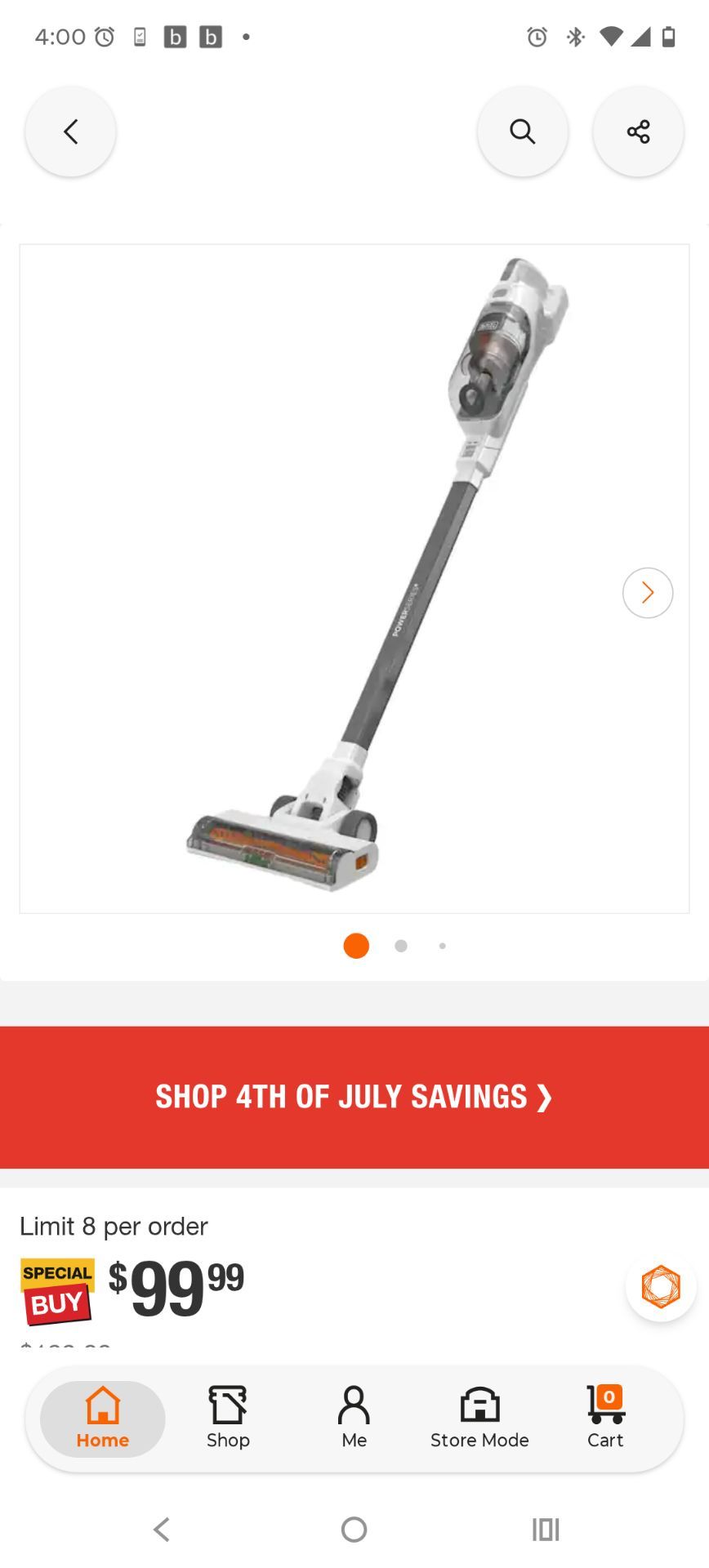Image resolution: width=709 pixels, height=1568 pixels.
Task: Open the Me account tab
Action: coord(354,1419)
